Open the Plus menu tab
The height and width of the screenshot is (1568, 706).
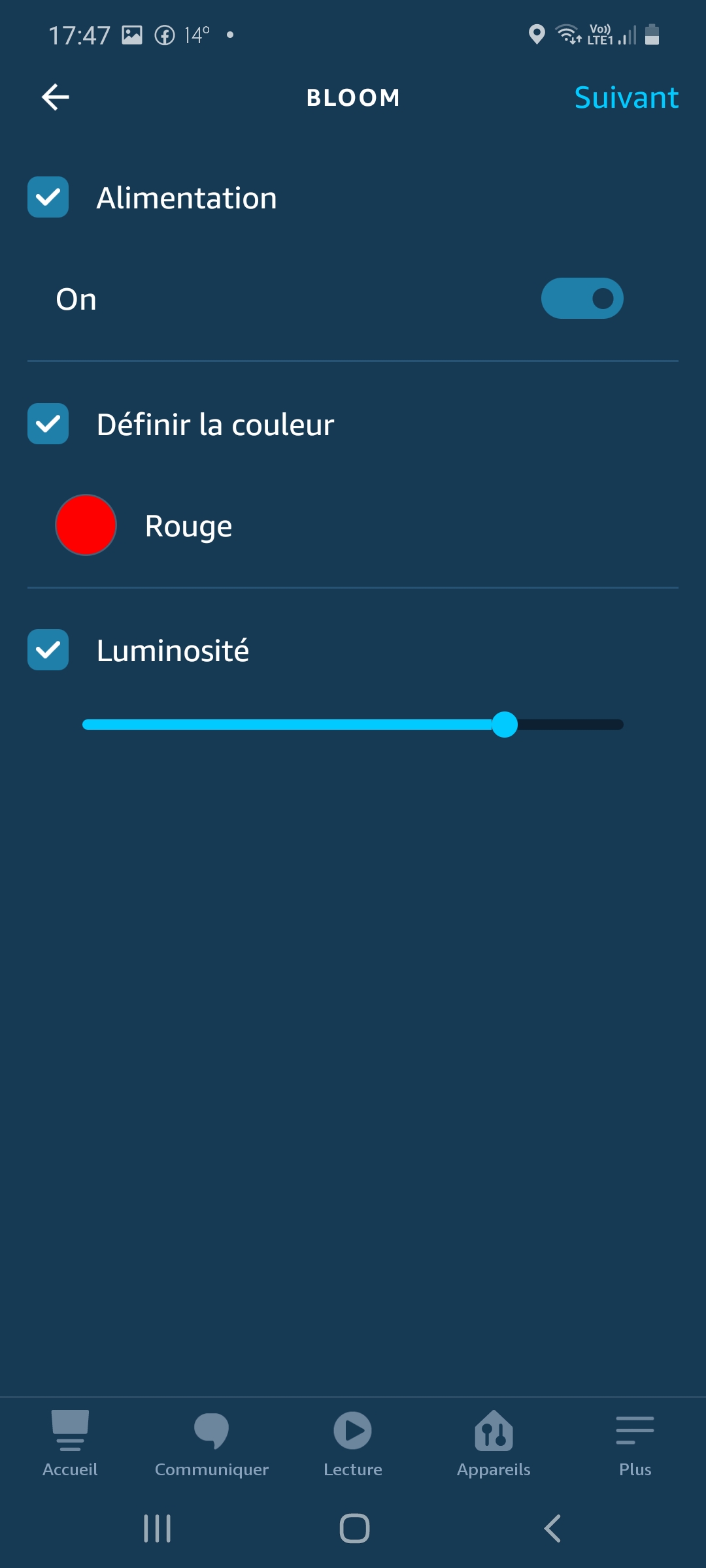click(635, 1444)
